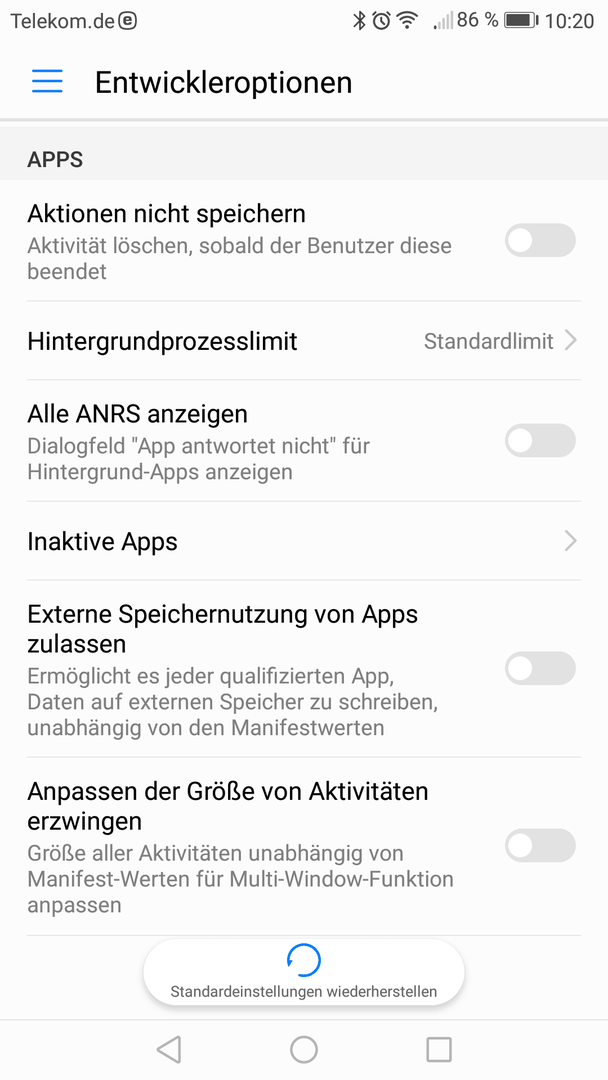Turn on Externe Speichernutzung von Apps zulassen

[x=540, y=668]
